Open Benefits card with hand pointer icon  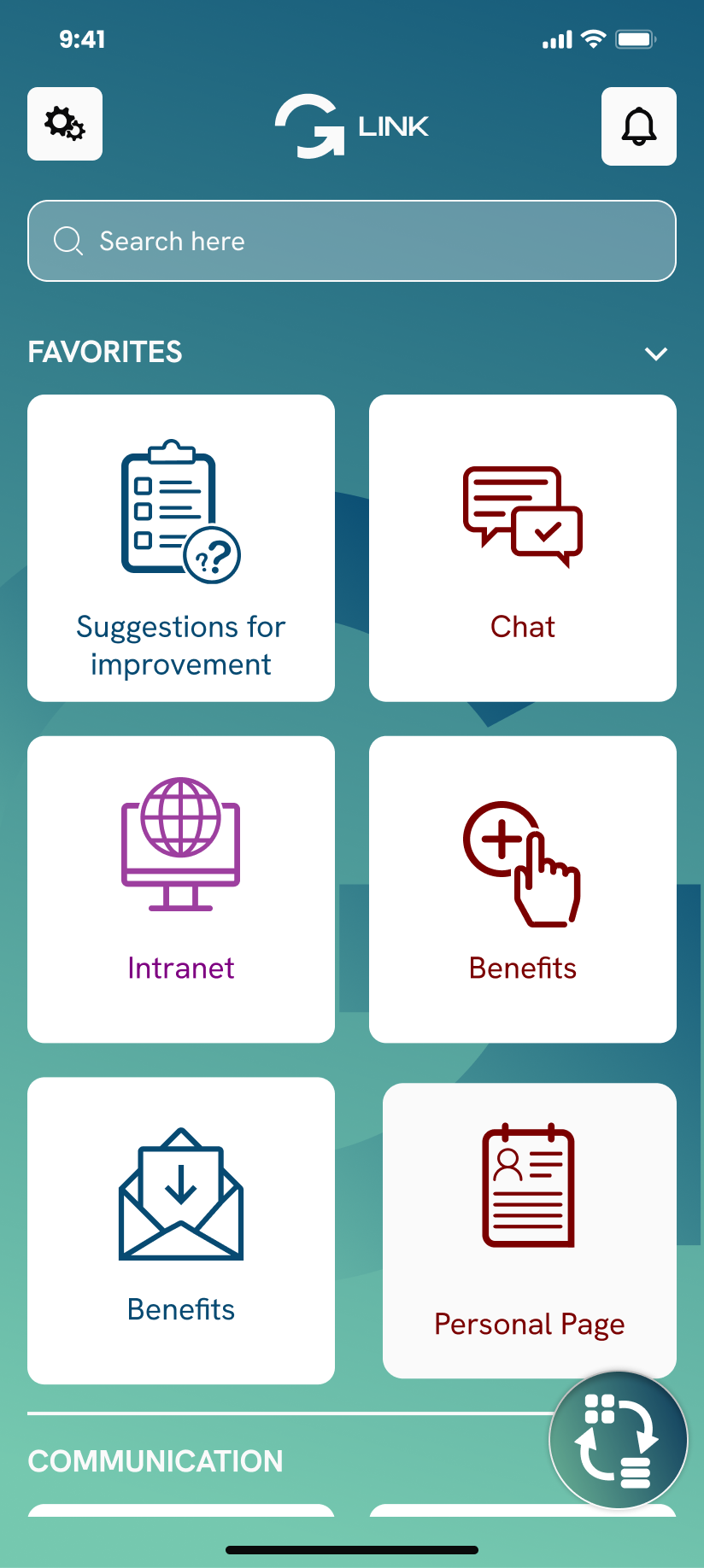pyautogui.click(x=523, y=889)
